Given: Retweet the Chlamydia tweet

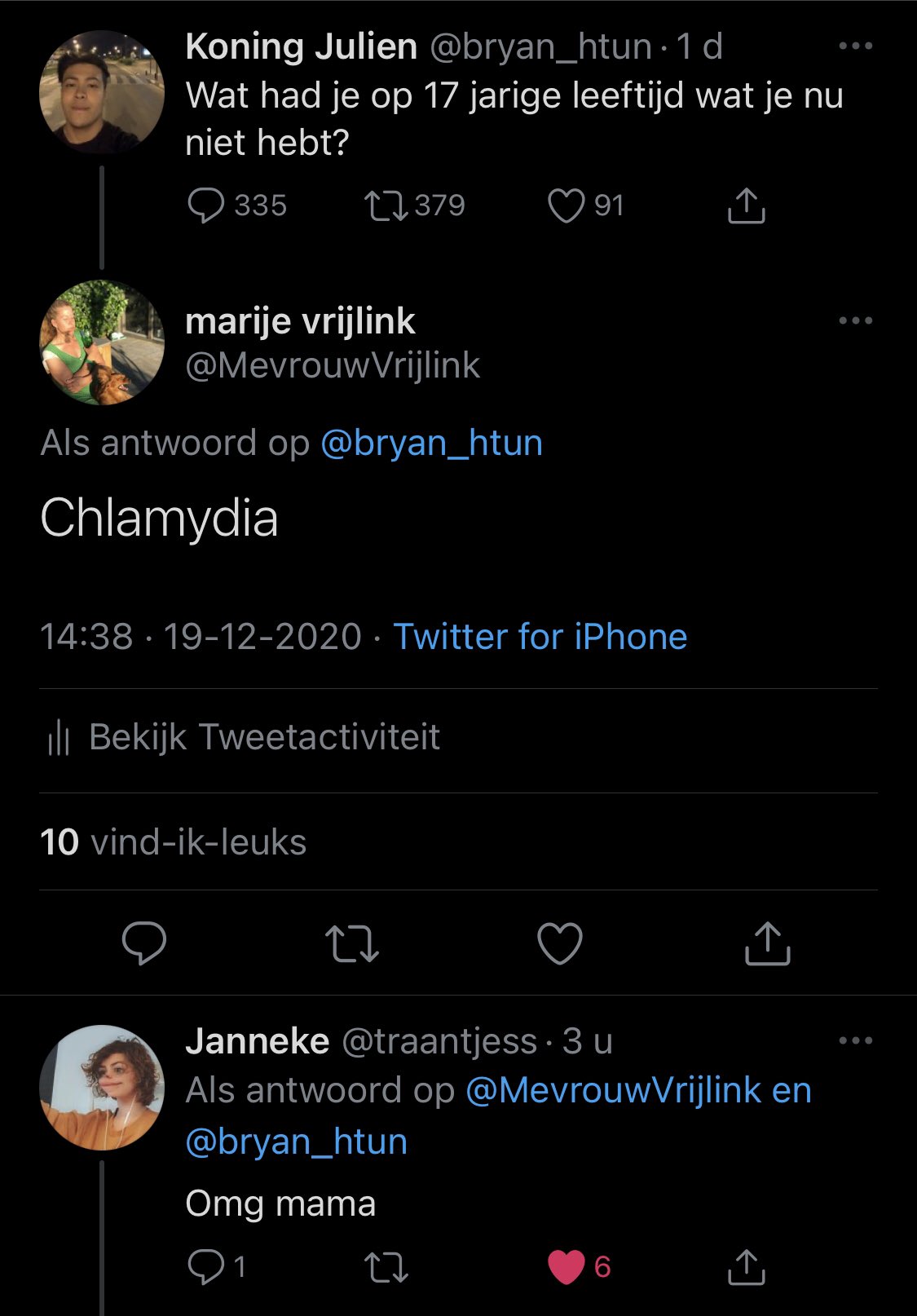Looking at the screenshot, I should 352,943.
